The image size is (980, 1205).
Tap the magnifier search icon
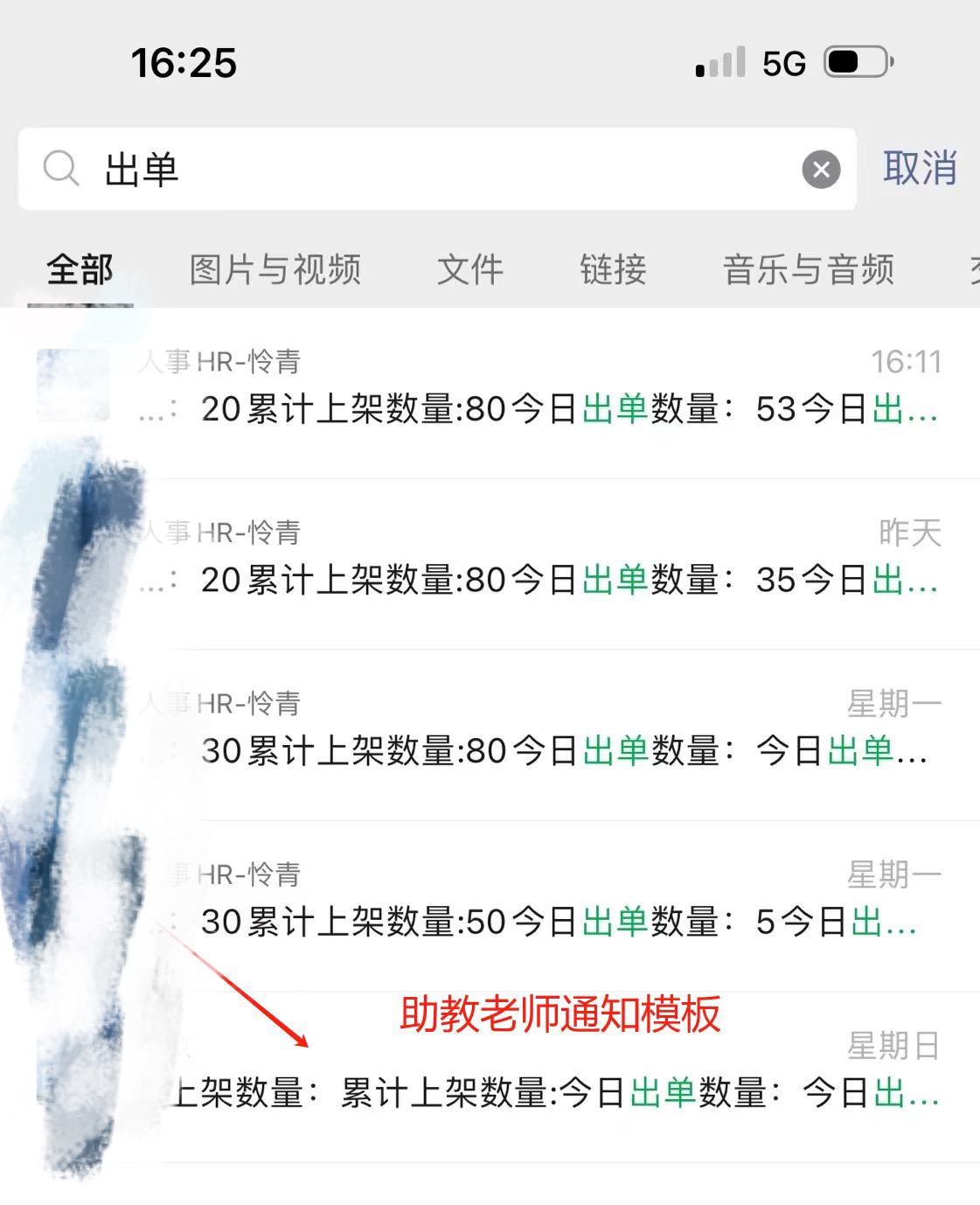pos(59,168)
